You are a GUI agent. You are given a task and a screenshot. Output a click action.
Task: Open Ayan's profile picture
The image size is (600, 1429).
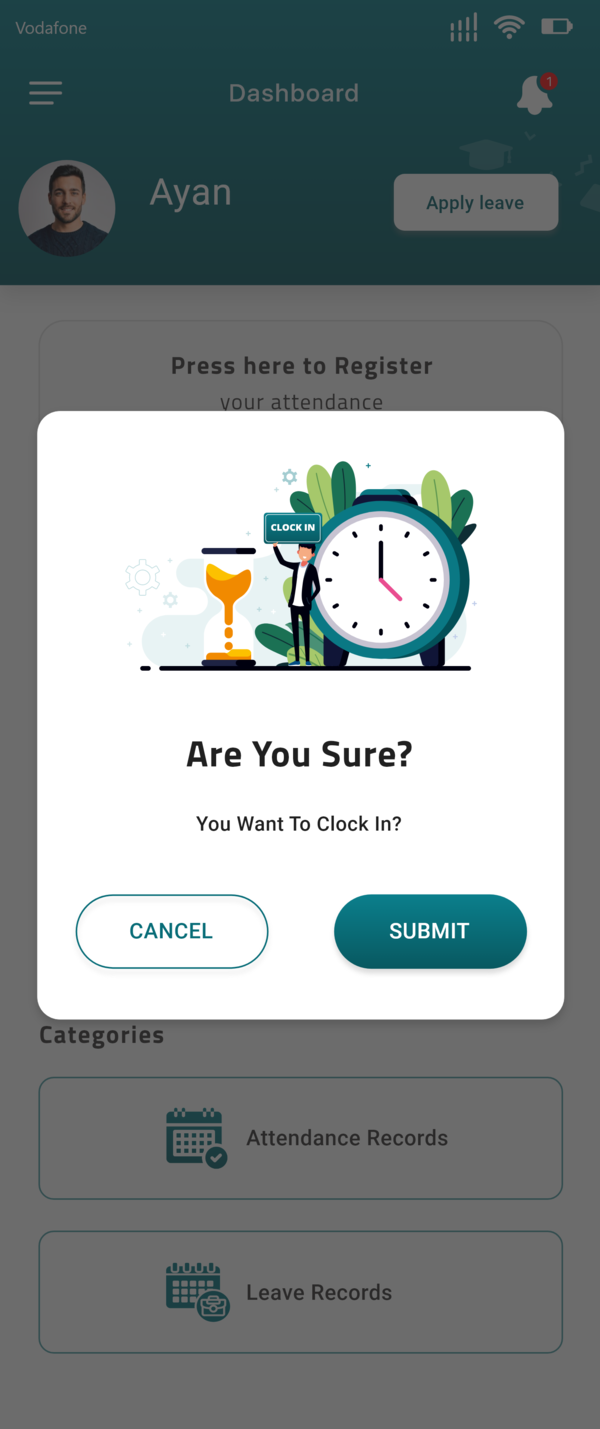67,209
